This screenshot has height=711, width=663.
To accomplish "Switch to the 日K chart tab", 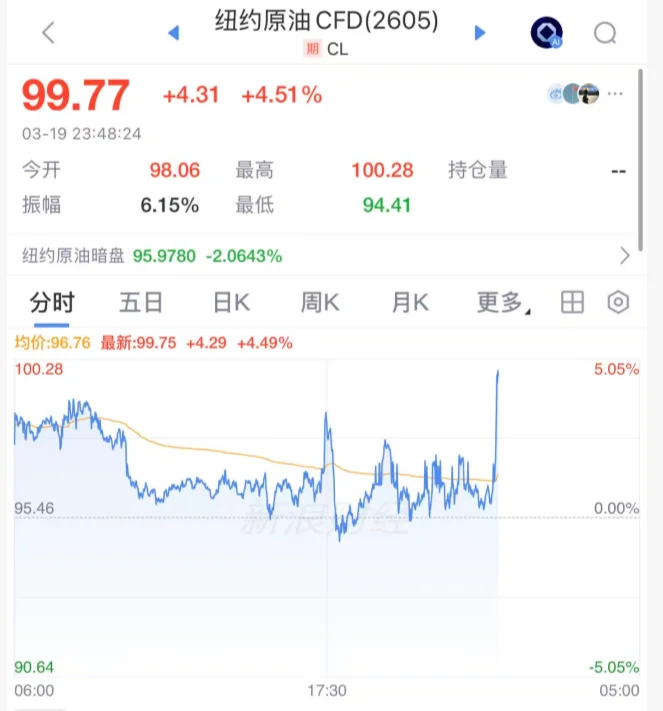I will coord(231,303).
